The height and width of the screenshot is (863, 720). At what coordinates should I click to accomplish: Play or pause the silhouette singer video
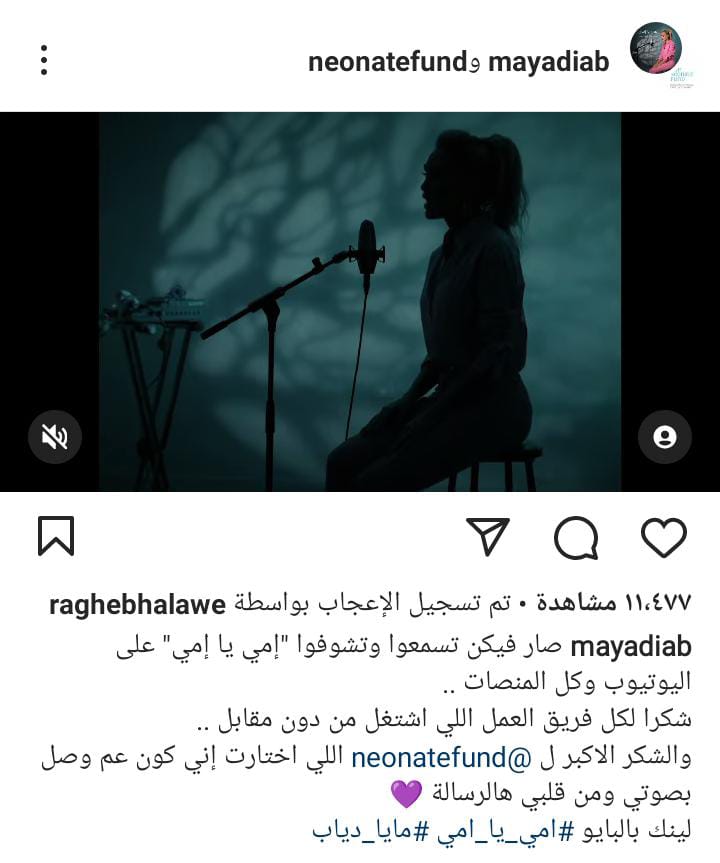point(360,300)
